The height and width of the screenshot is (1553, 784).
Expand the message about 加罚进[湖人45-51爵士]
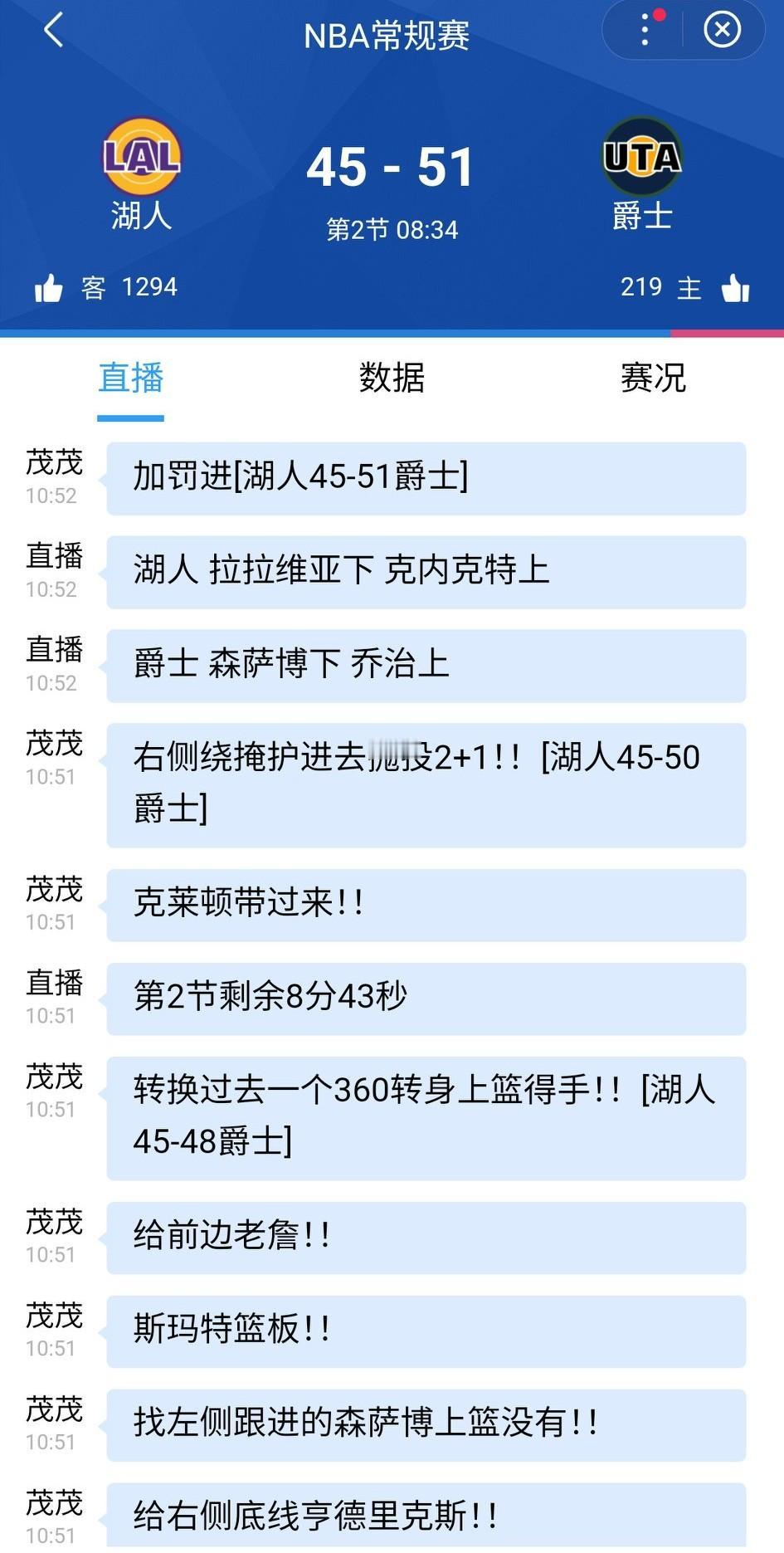pos(426,476)
